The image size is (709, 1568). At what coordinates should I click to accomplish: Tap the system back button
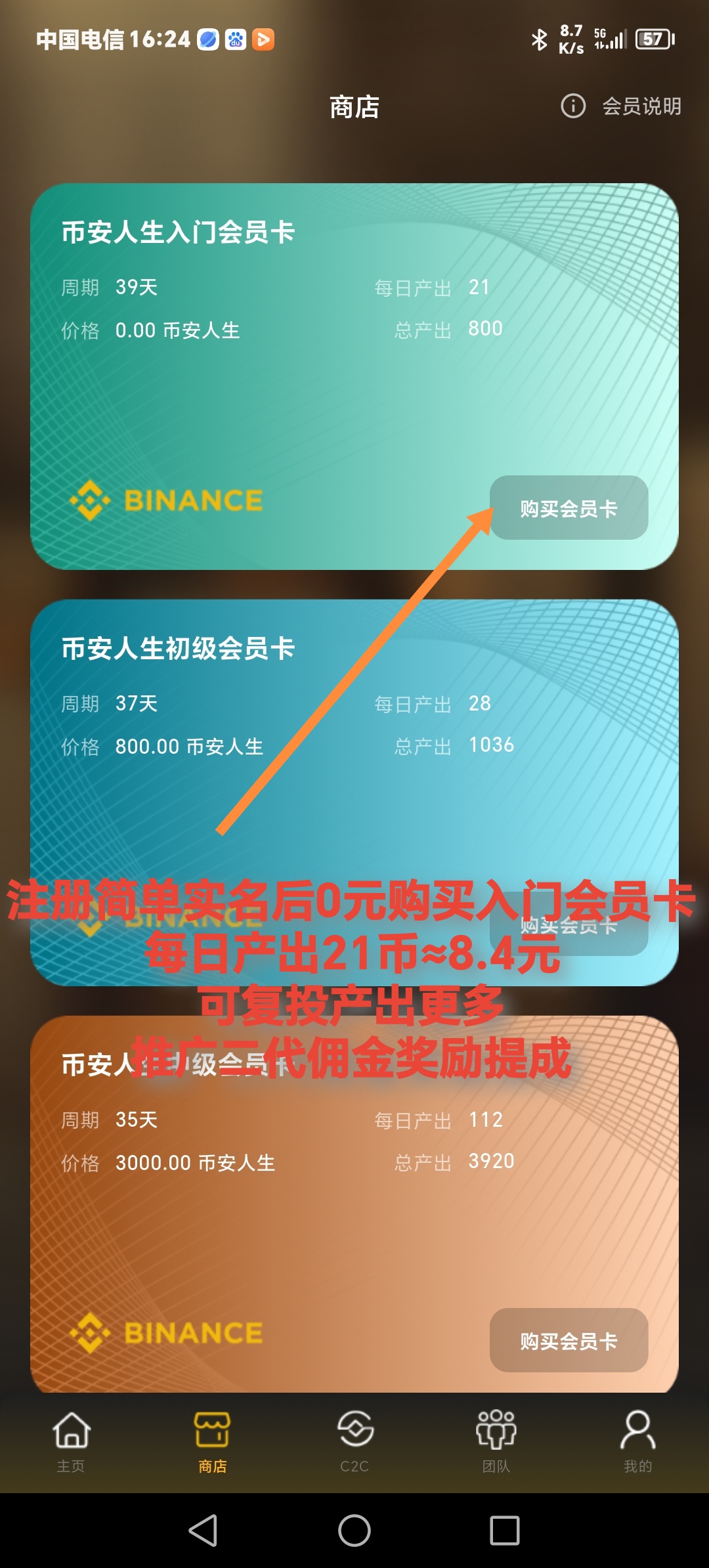pyautogui.click(x=203, y=1531)
